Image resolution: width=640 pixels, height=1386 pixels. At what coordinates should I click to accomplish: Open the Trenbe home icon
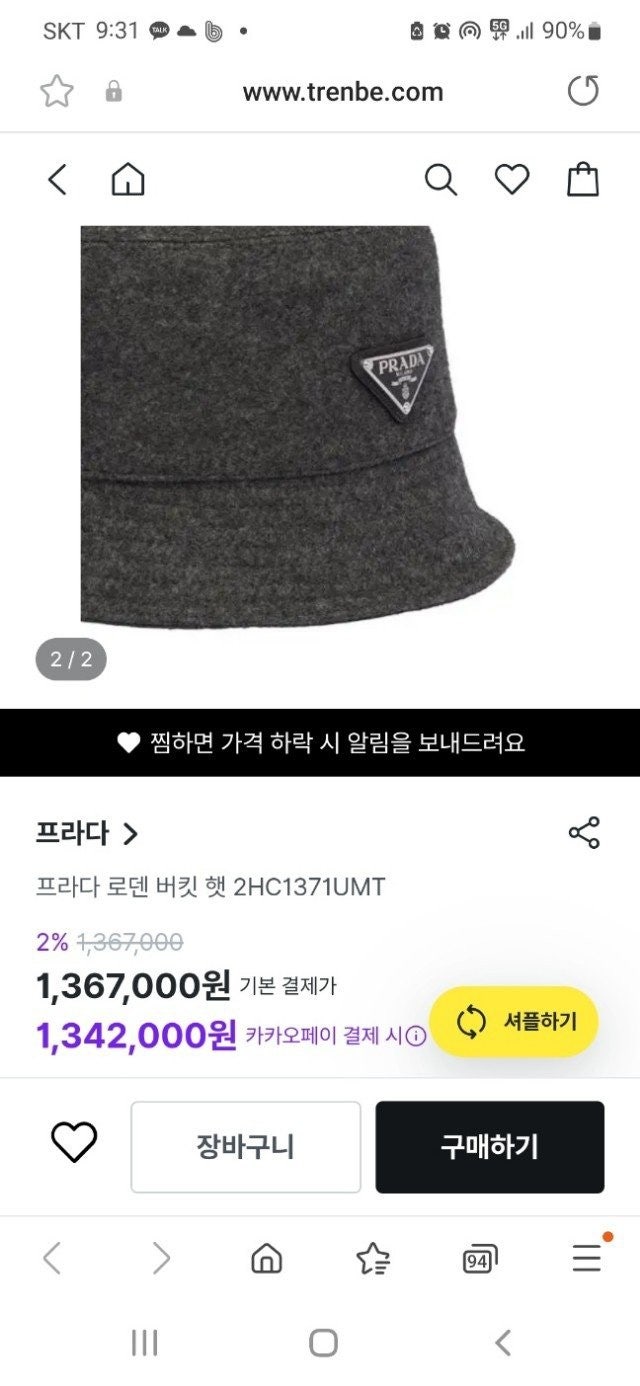128,180
